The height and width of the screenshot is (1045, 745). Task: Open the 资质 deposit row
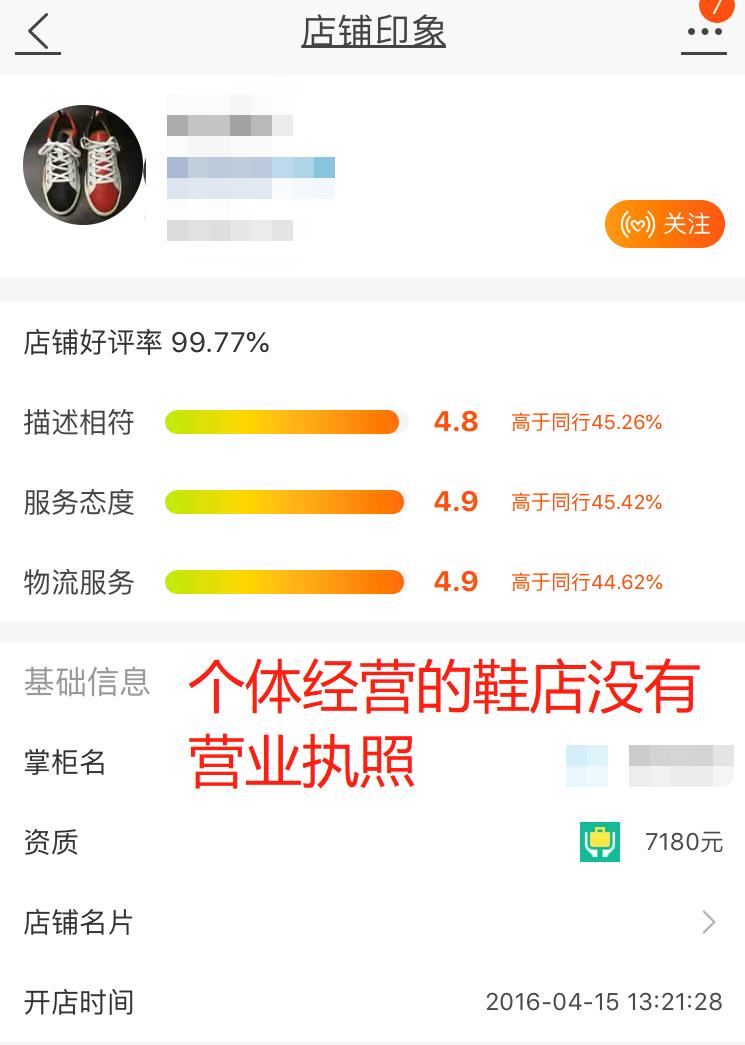click(x=372, y=842)
